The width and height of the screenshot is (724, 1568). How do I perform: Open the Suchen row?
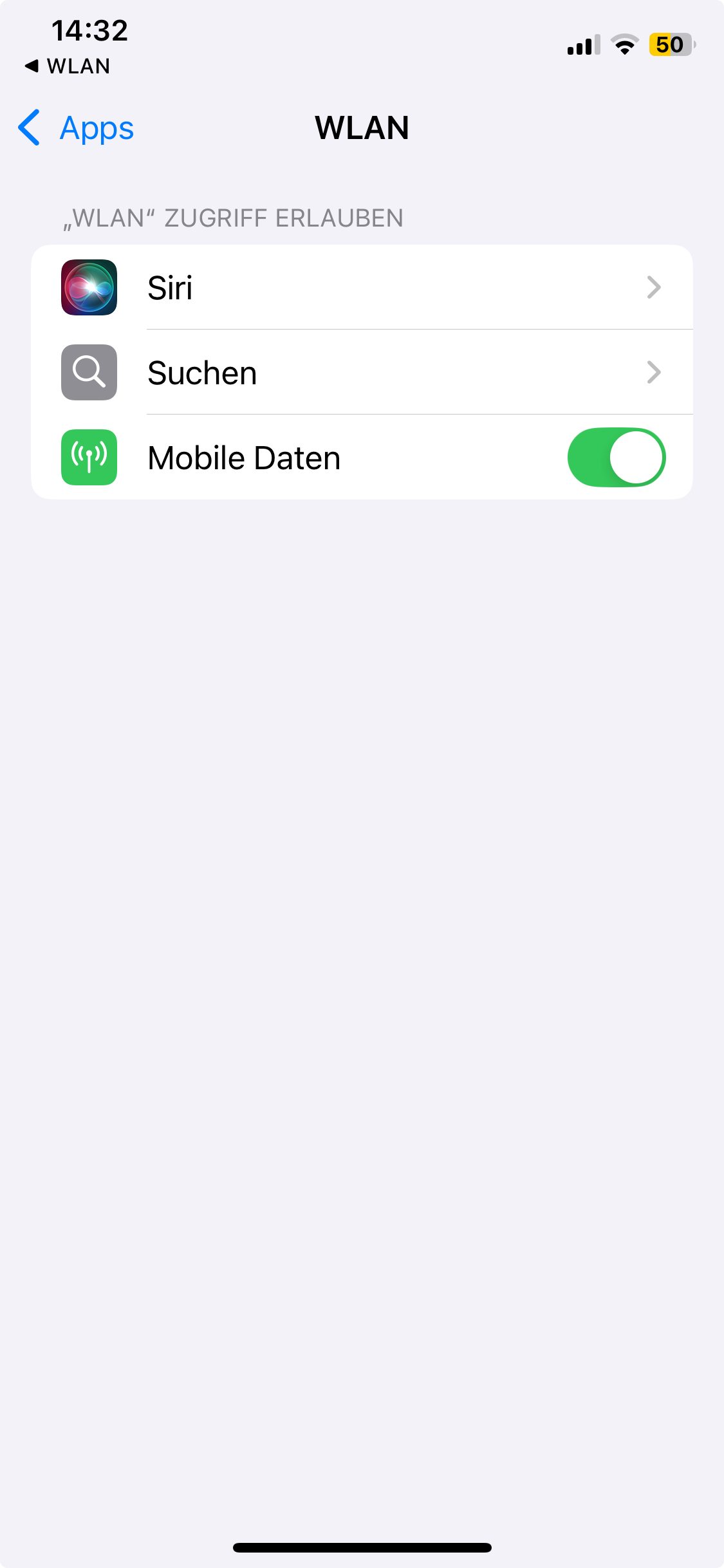coord(362,372)
